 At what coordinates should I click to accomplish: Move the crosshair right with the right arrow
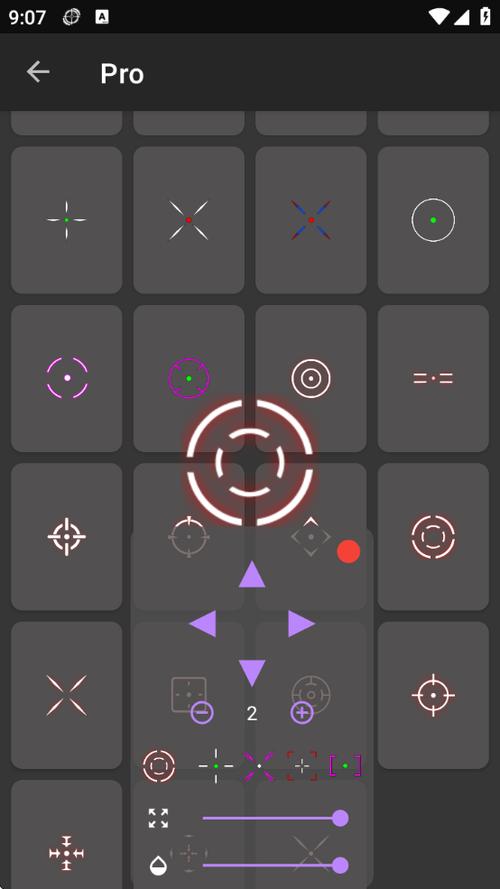tap(301, 624)
